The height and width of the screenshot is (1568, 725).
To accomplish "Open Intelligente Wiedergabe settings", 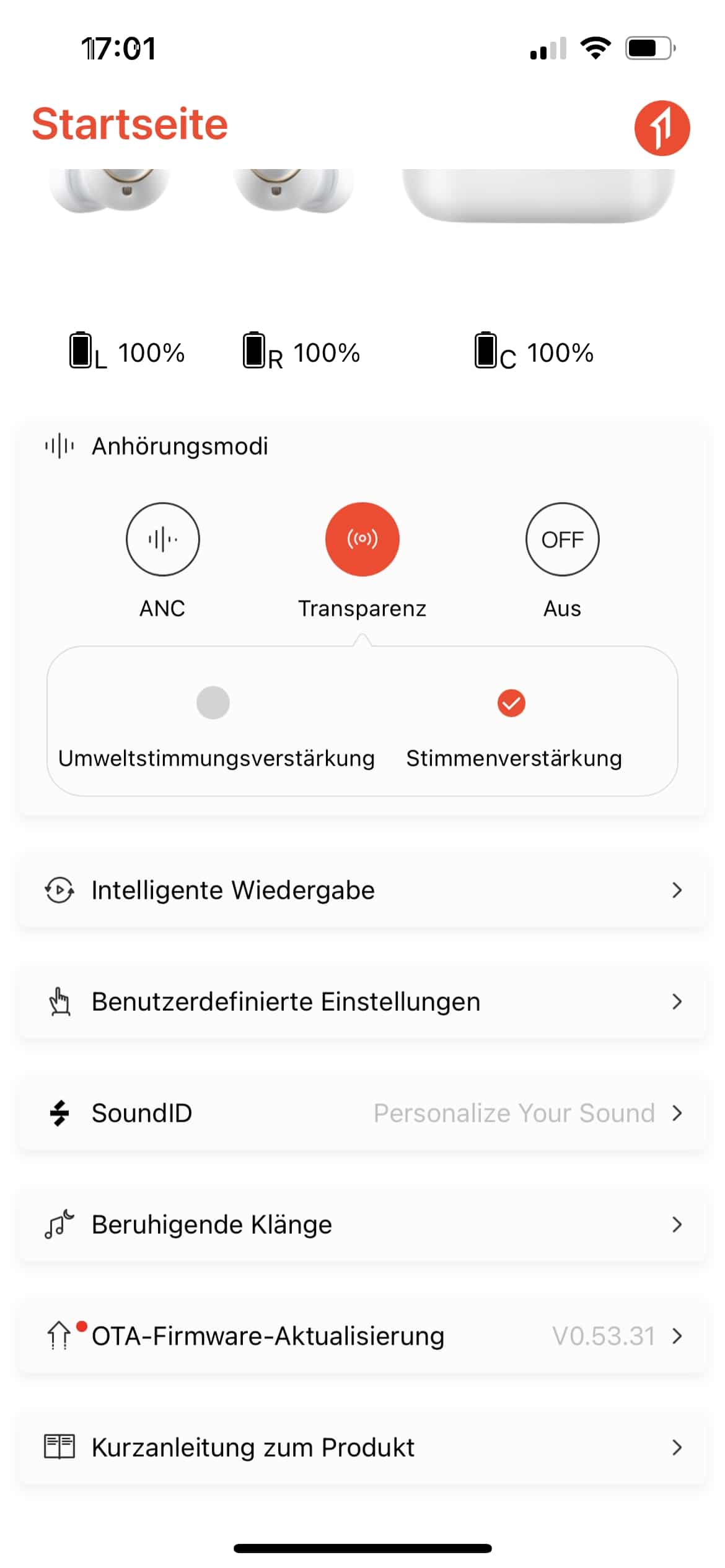I will (x=362, y=891).
